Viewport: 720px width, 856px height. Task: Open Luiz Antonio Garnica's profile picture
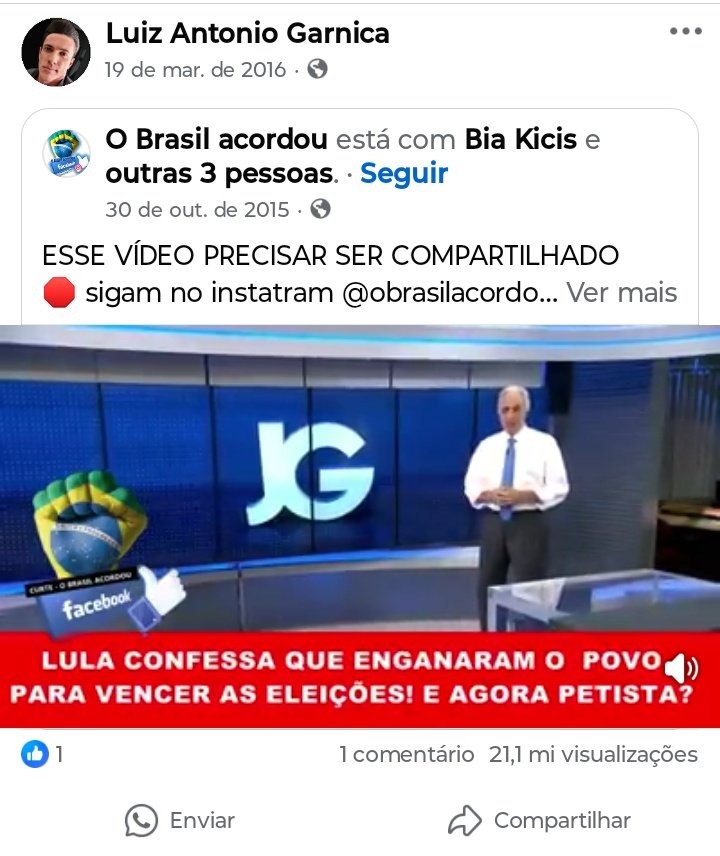[x=55, y=51]
